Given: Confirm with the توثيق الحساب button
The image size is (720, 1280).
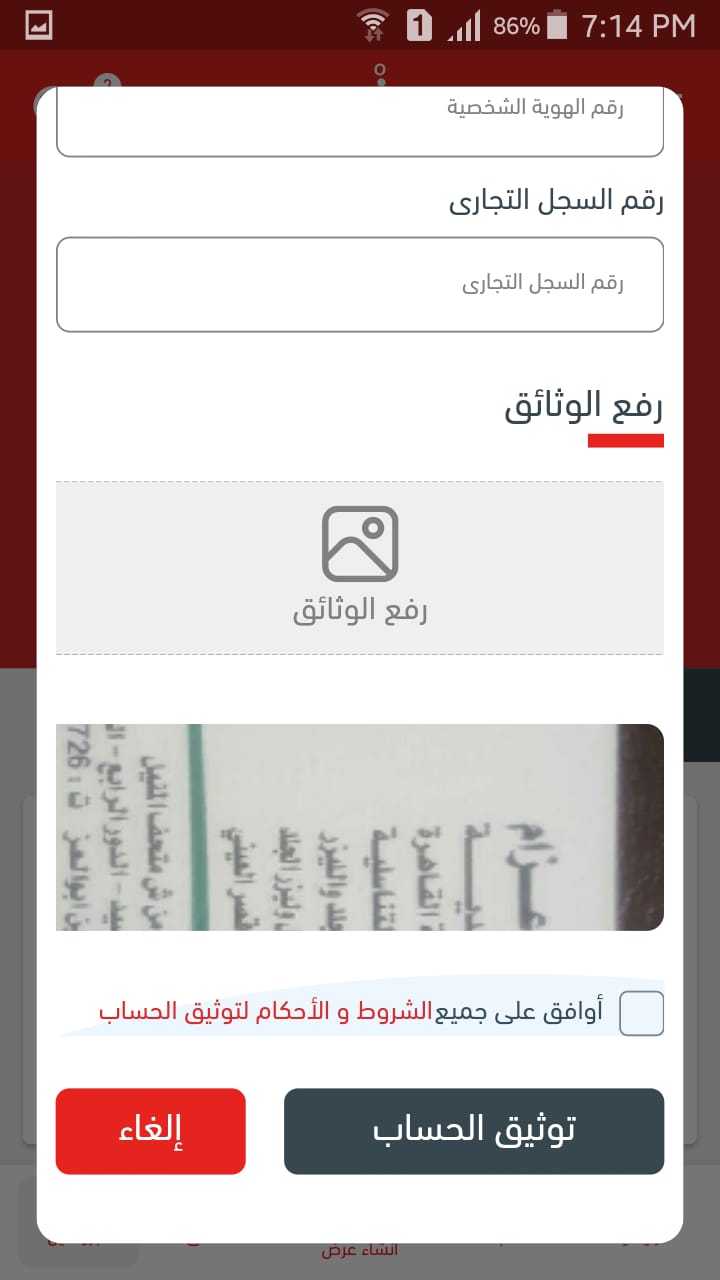Looking at the screenshot, I should tap(474, 1131).
